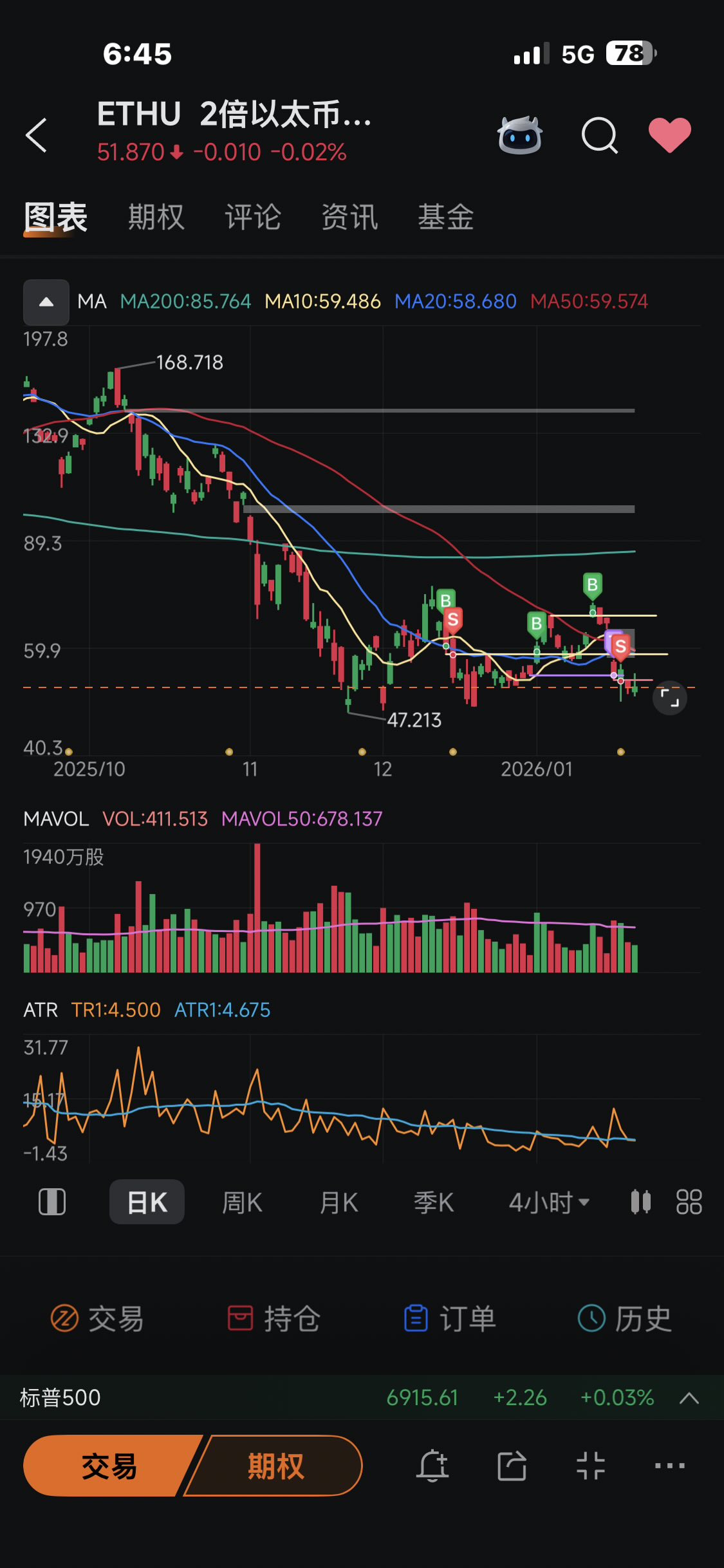Viewport: 724px width, 1568px height.
Task: Remove ETHU from favorites via heart
Action: click(669, 135)
